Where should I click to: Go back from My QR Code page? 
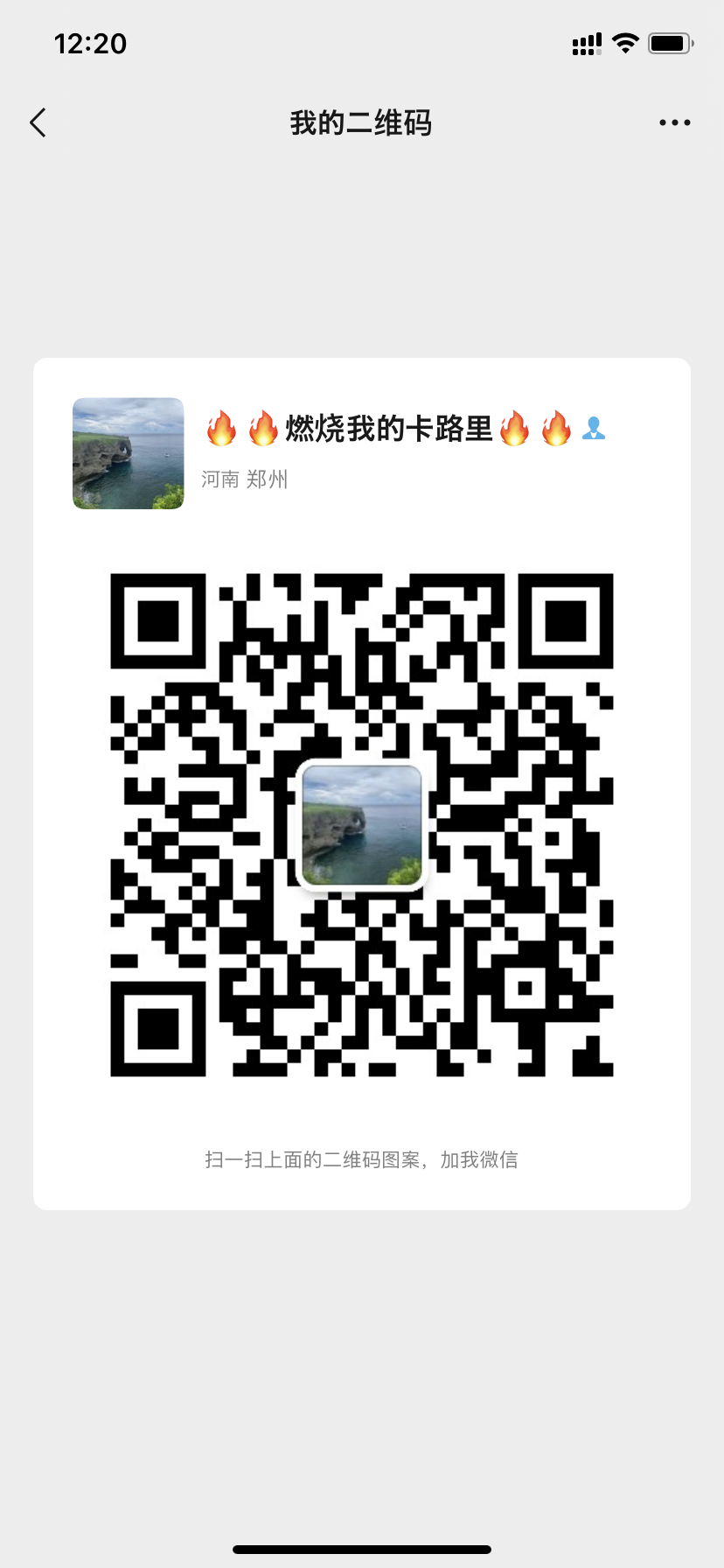pyautogui.click(x=38, y=123)
